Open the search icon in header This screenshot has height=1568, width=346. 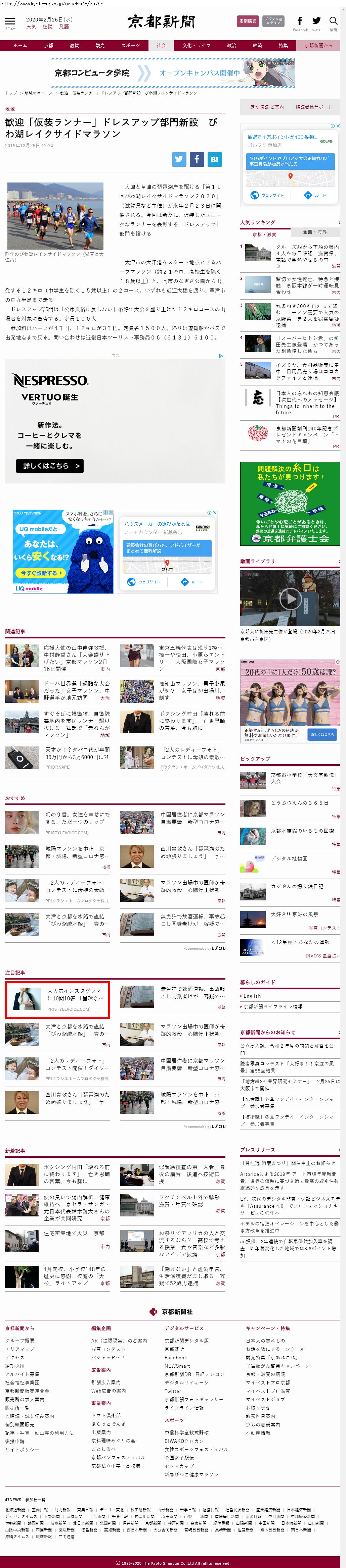[x=333, y=21]
